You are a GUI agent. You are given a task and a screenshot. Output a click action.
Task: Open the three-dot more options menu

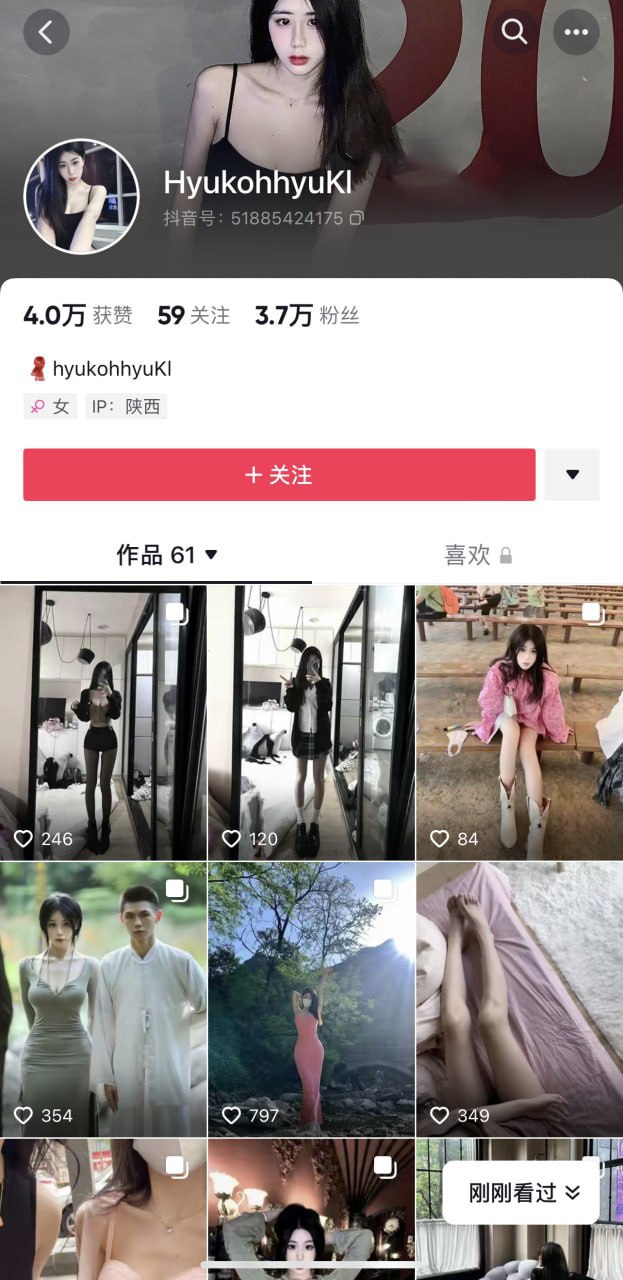(x=576, y=32)
